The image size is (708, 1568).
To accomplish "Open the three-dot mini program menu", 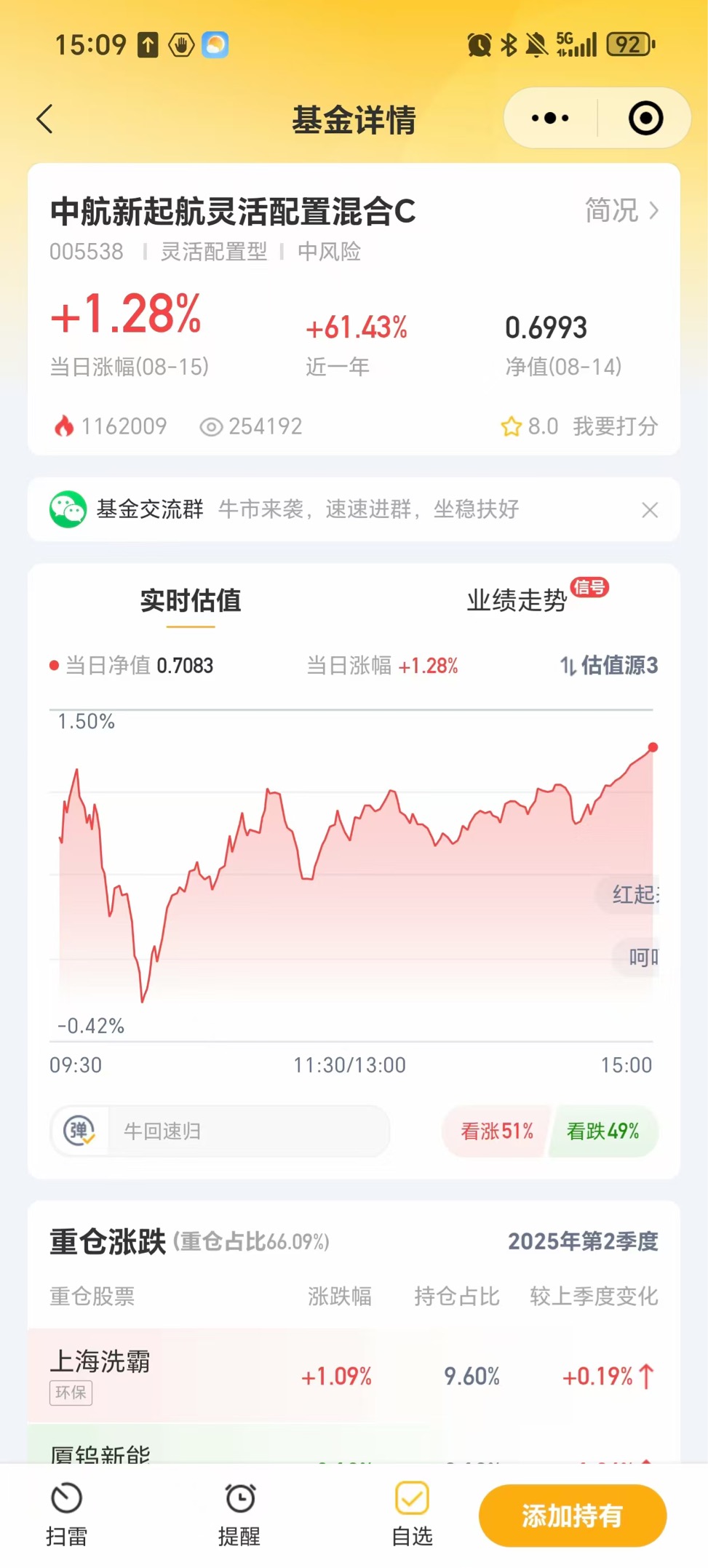I will [x=550, y=118].
